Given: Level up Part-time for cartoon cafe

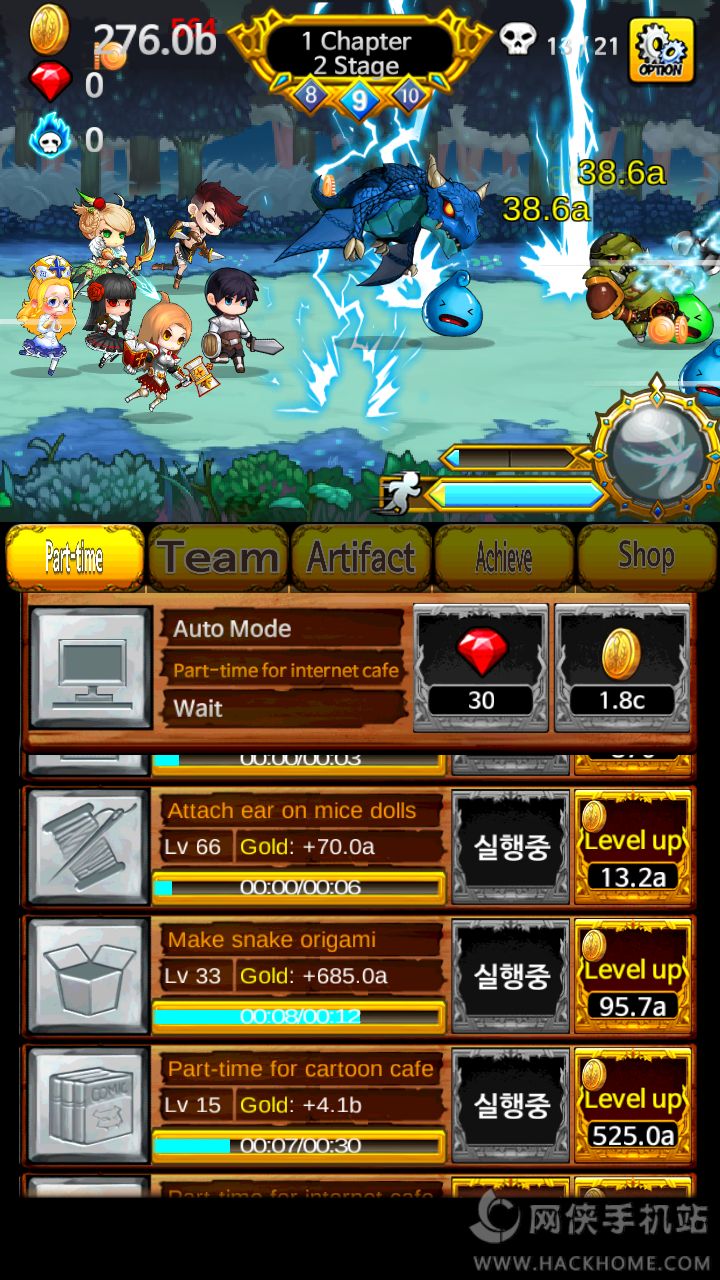Looking at the screenshot, I should (x=633, y=1105).
